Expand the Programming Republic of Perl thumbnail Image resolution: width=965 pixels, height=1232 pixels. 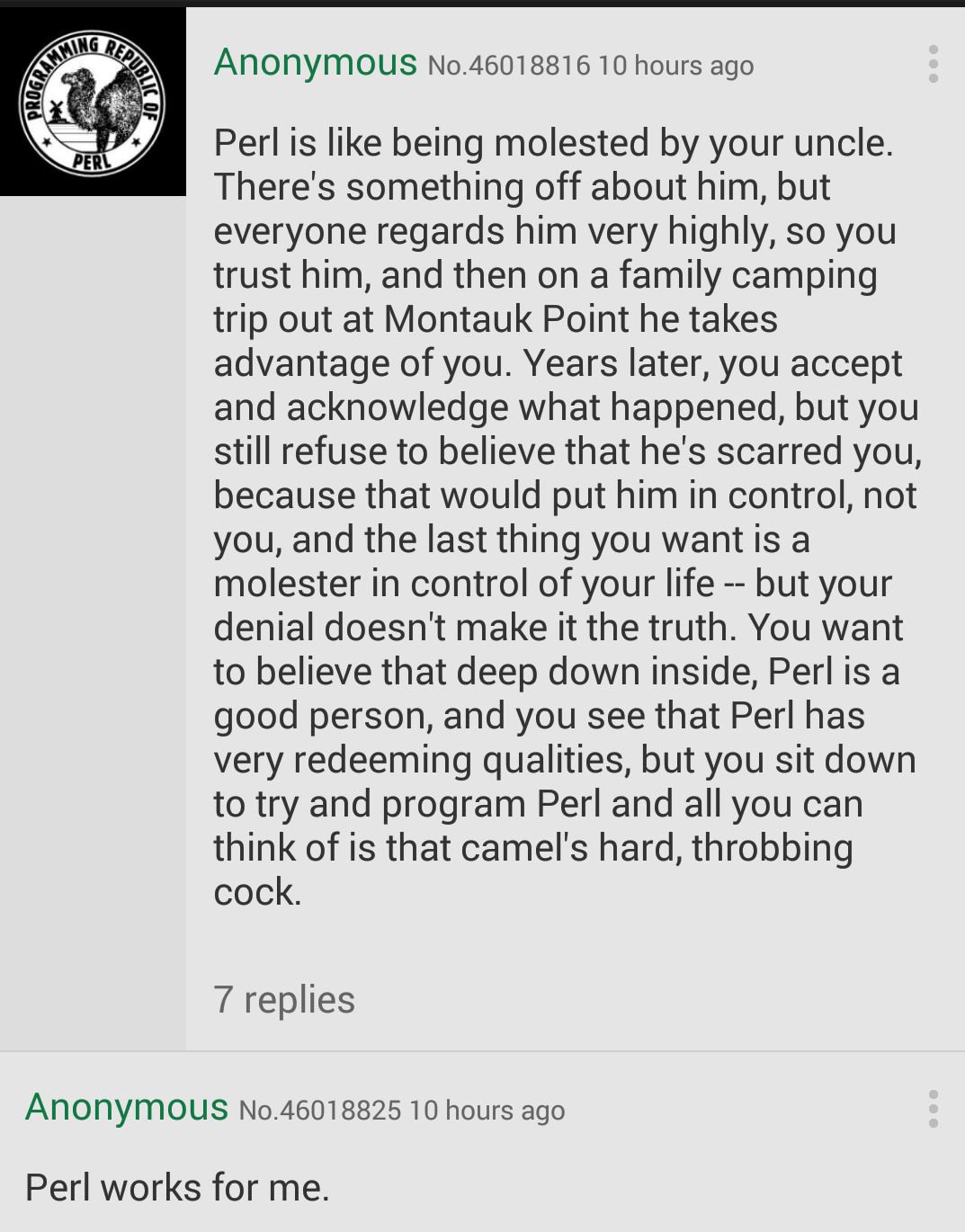point(93,103)
